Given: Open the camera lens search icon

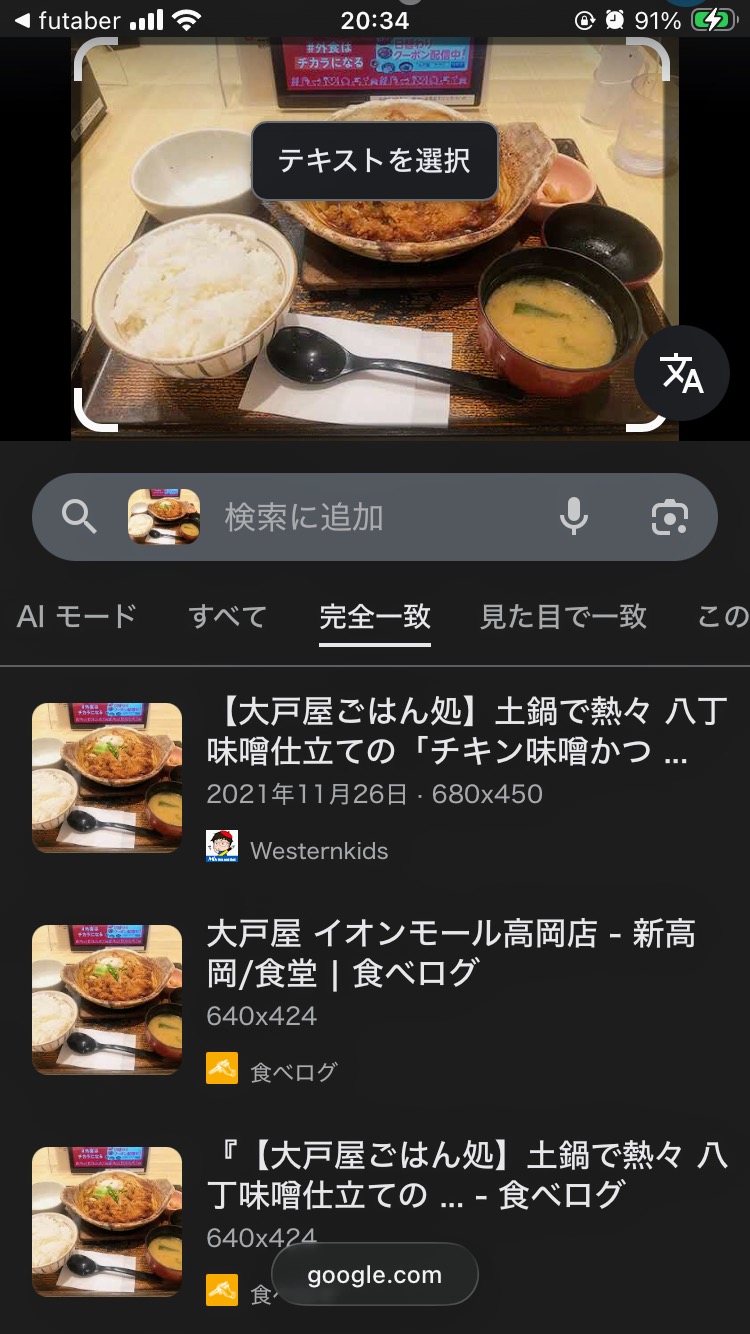Looking at the screenshot, I should pos(669,517).
